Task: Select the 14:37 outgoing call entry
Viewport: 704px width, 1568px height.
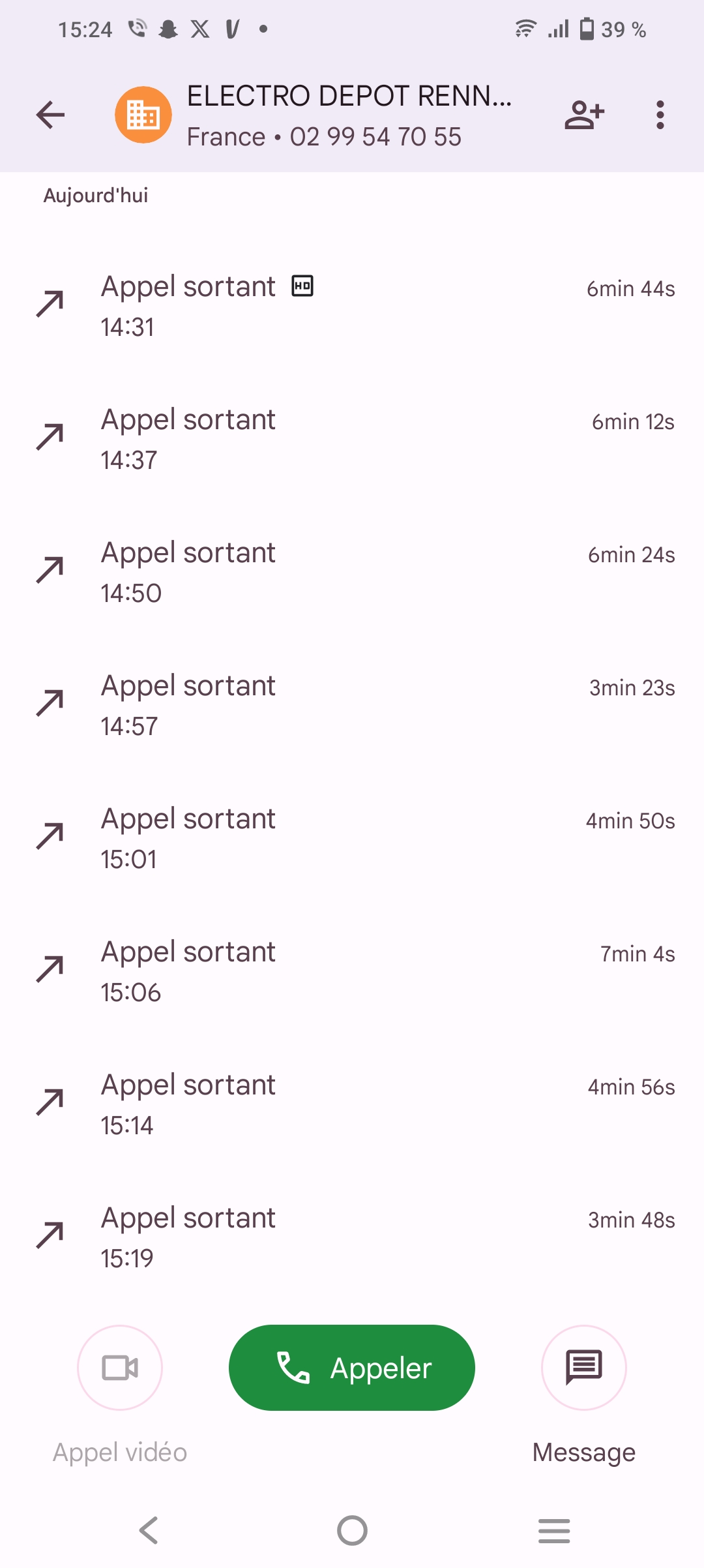Action: pos(352,439)
